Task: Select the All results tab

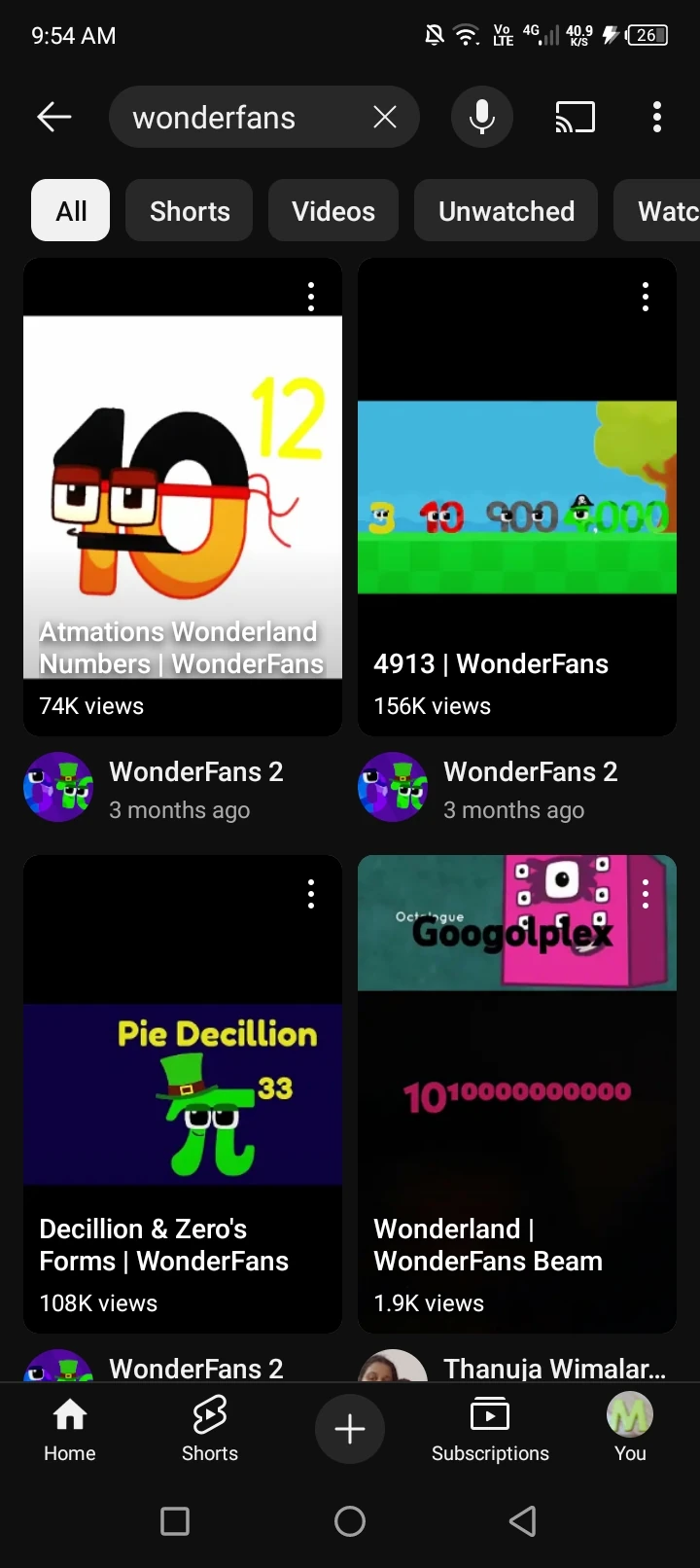Action: (69, 210)
